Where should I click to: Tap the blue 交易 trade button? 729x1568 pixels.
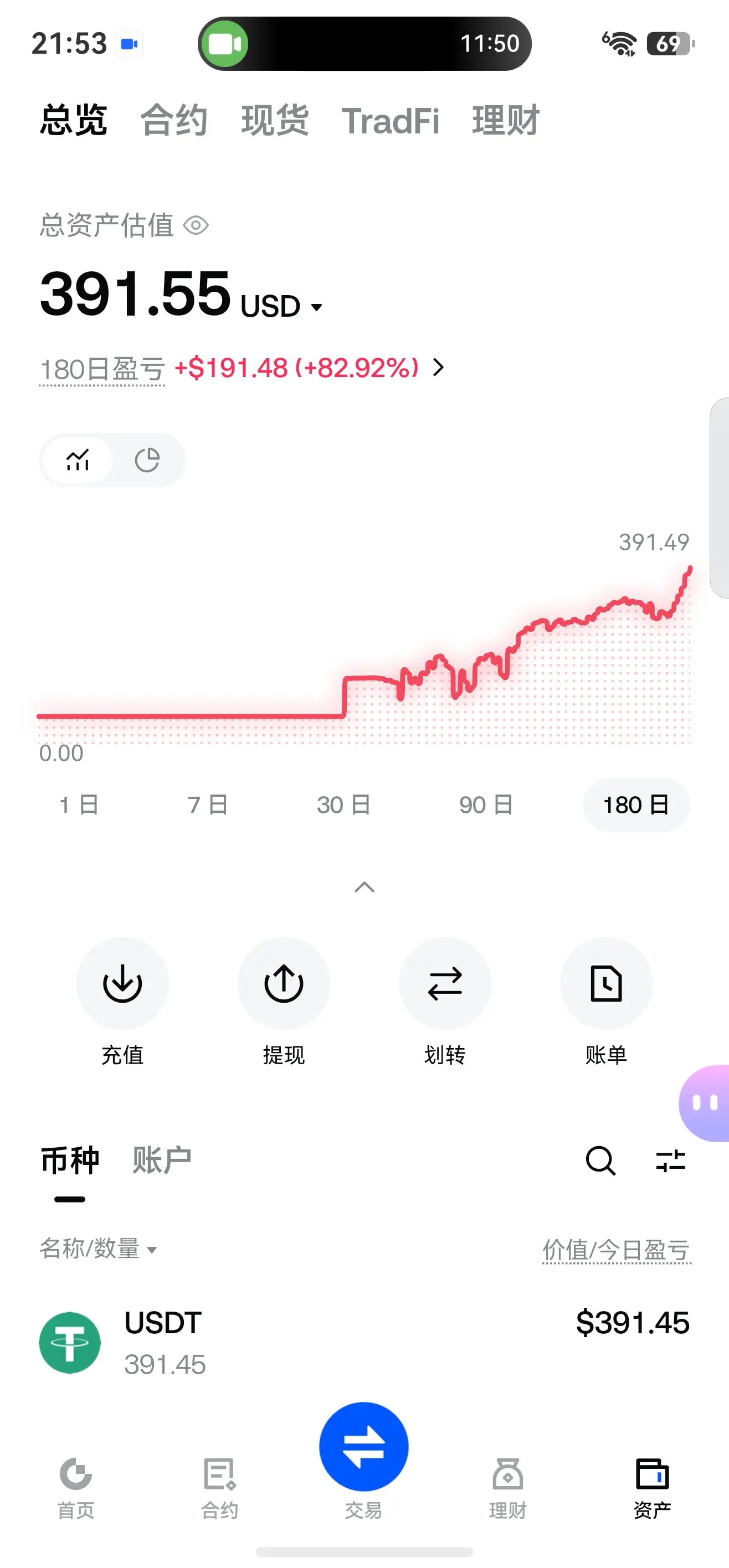363,1446
